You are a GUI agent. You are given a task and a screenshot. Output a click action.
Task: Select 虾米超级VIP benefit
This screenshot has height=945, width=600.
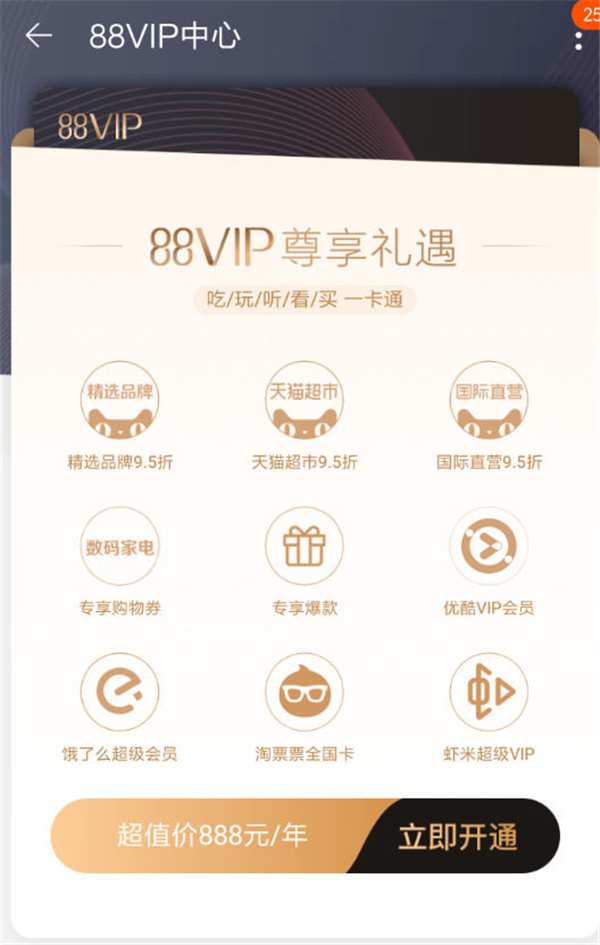tap(488, 692)
